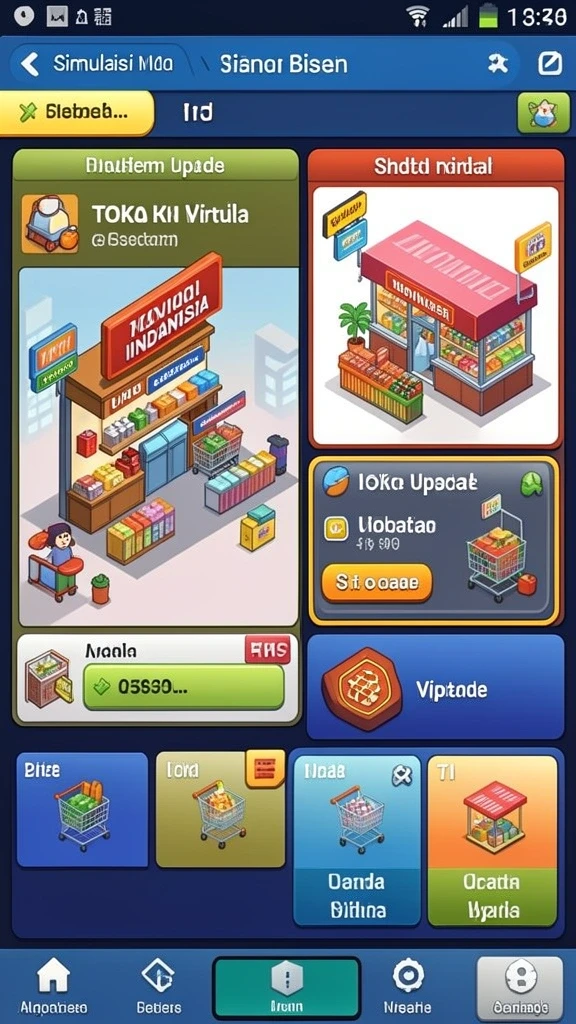Open the Danda Bitina tile
This screenshot has height=1024, width=576.
coord(357,840)
